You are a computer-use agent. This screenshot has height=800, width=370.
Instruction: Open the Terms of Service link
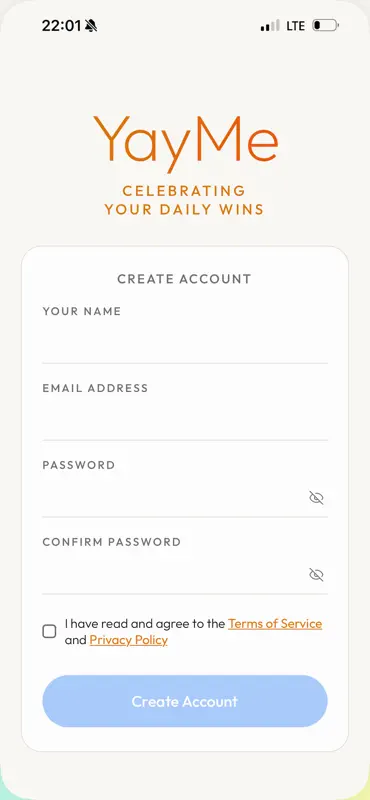pyautogui.click(x=275, y=623)
